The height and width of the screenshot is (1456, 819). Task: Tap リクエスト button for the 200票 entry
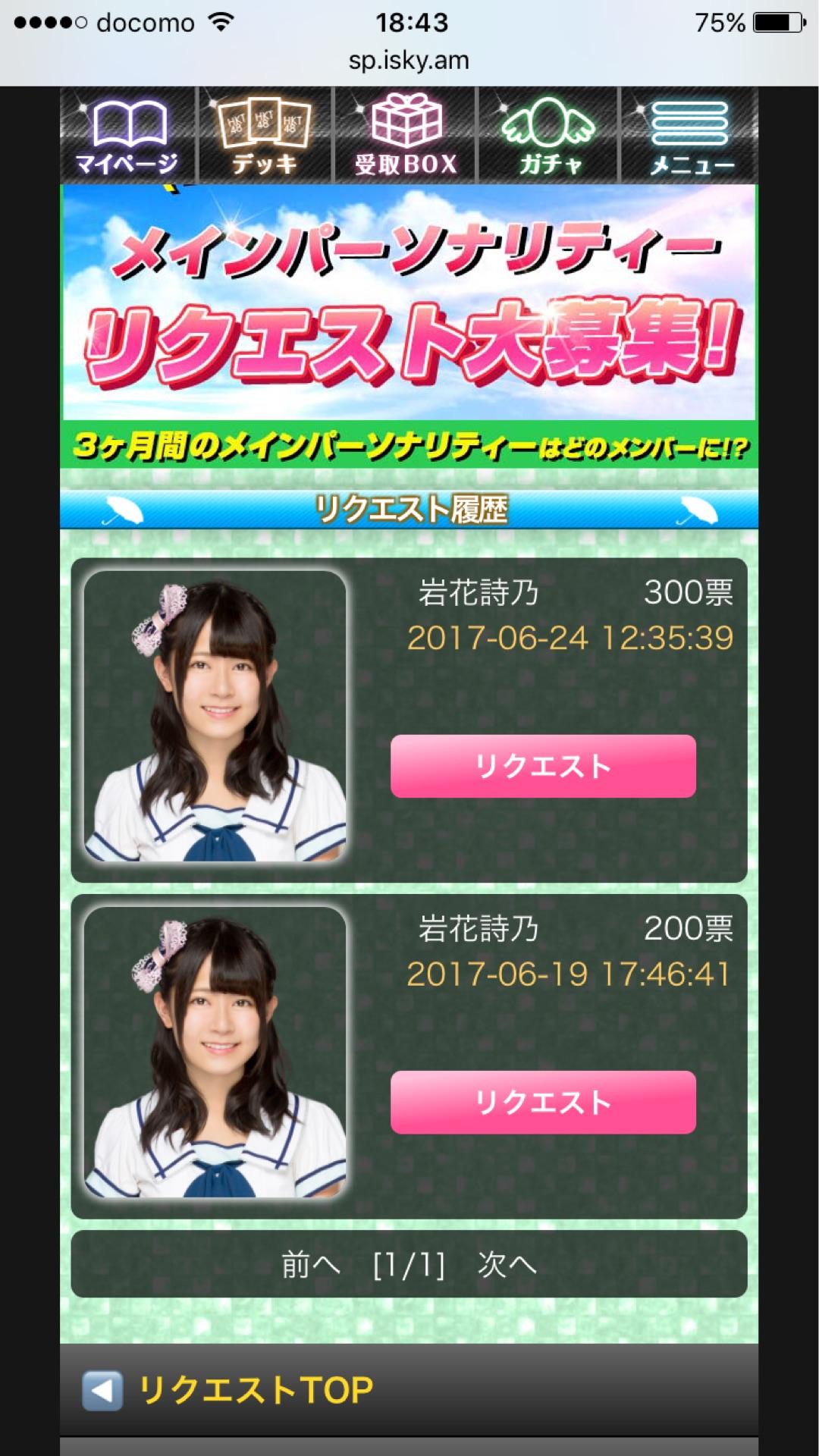[x=543, y=1102]
